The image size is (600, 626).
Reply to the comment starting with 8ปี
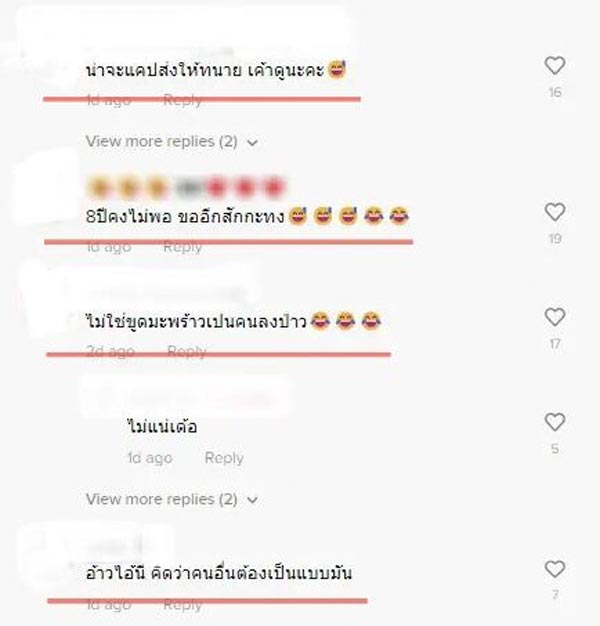(182, 247)
